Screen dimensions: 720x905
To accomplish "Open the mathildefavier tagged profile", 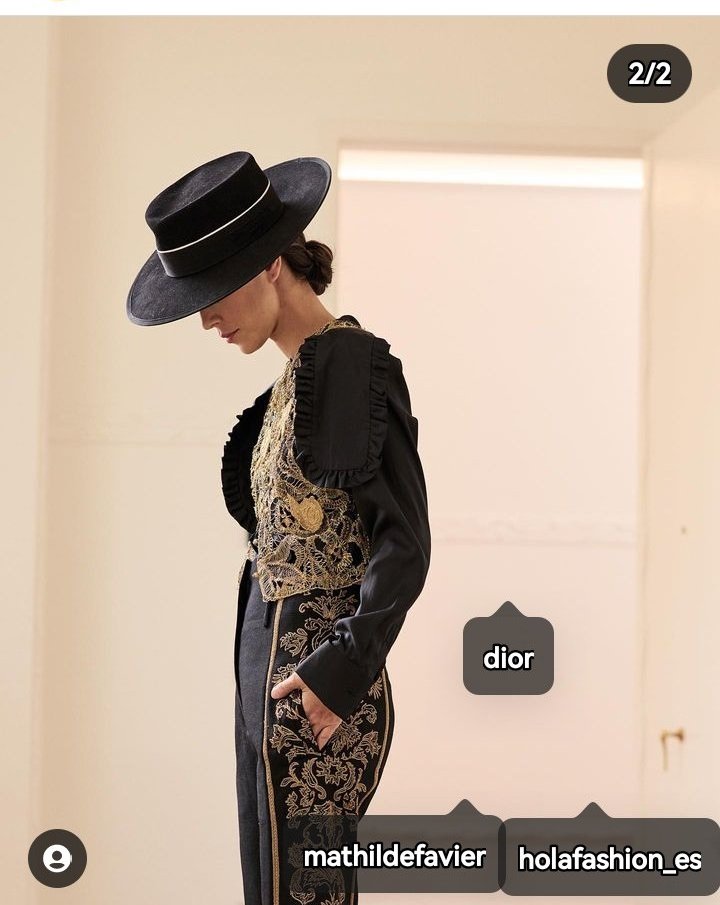I will [395, 856].
